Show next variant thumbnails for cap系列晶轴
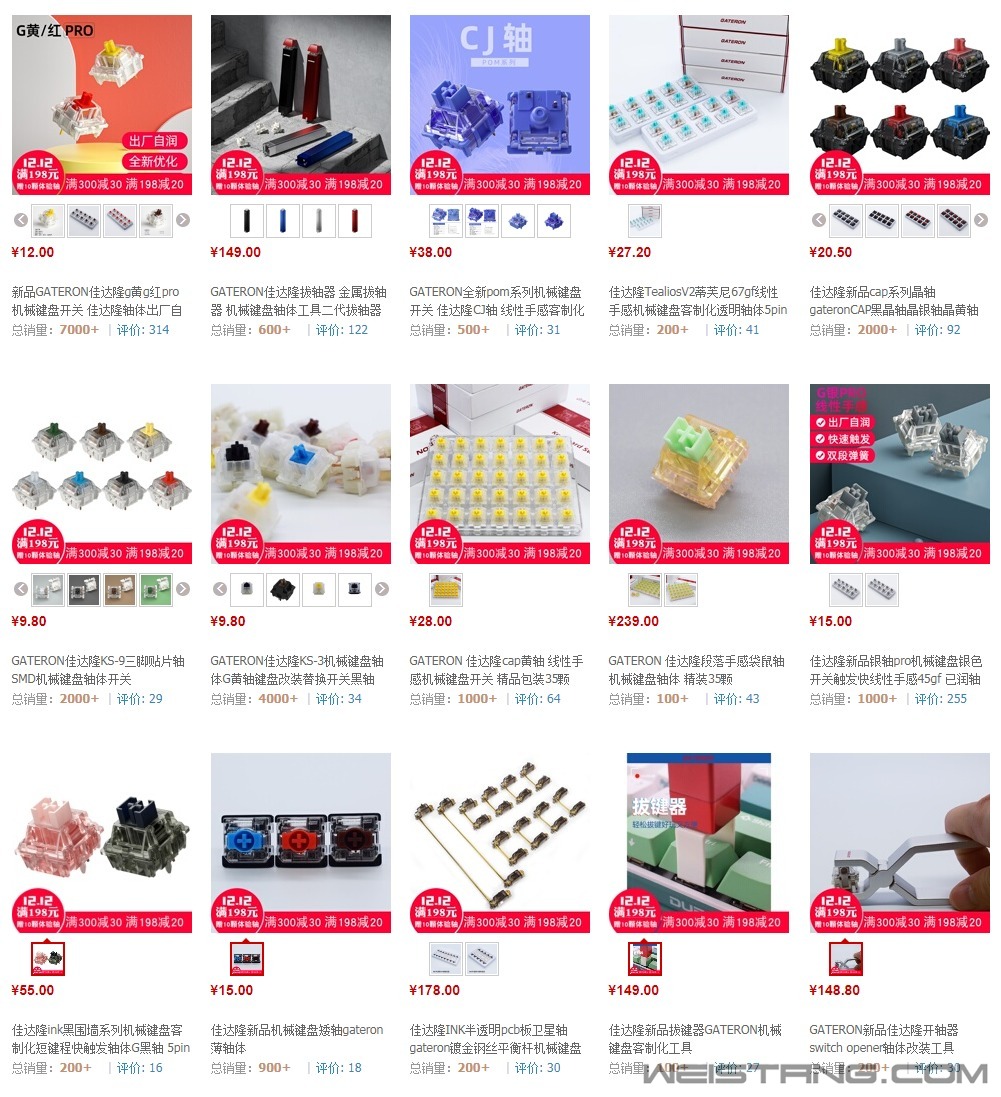 pyautogui.click(x=980, y=221)
